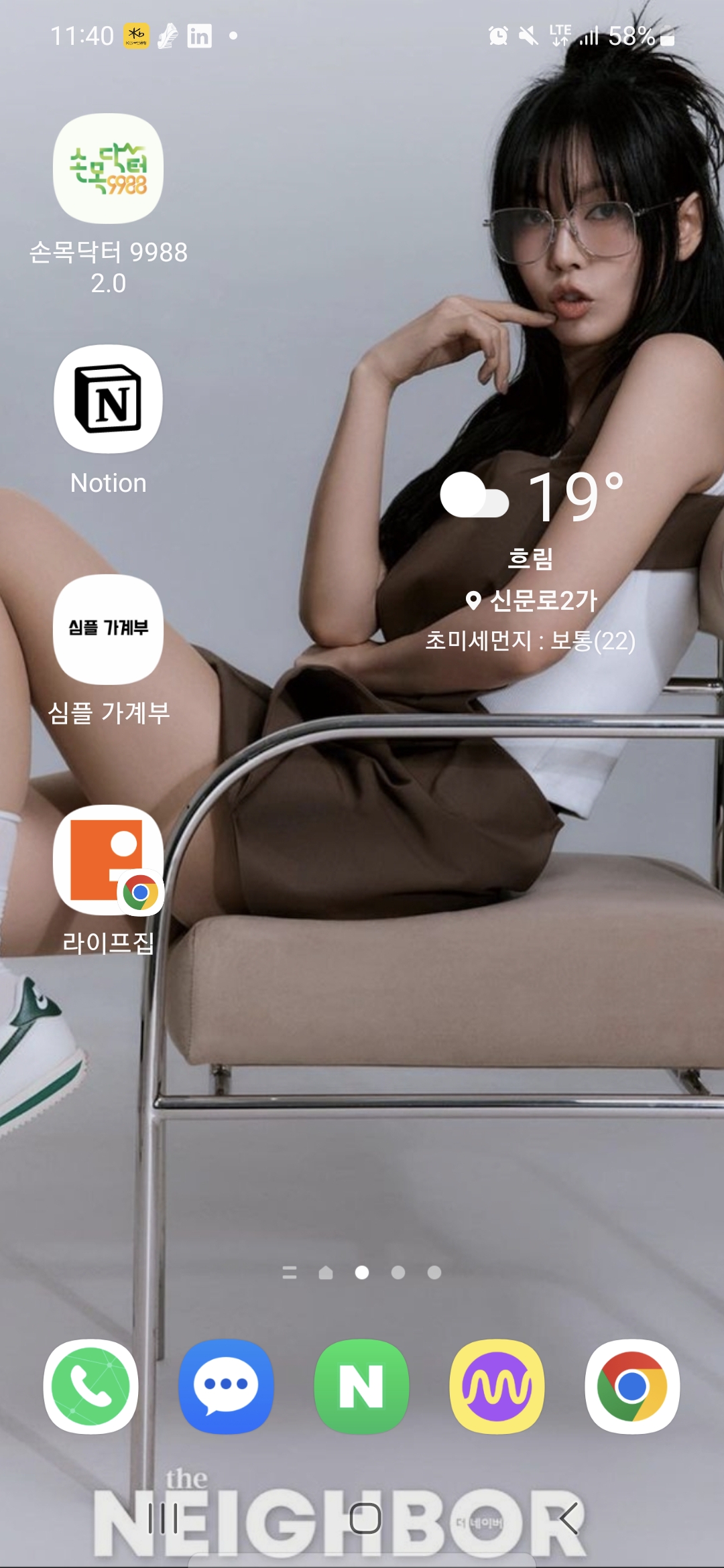
Task: Open the 라이프집 Chrome shortcut
Action: pos(108,860)
